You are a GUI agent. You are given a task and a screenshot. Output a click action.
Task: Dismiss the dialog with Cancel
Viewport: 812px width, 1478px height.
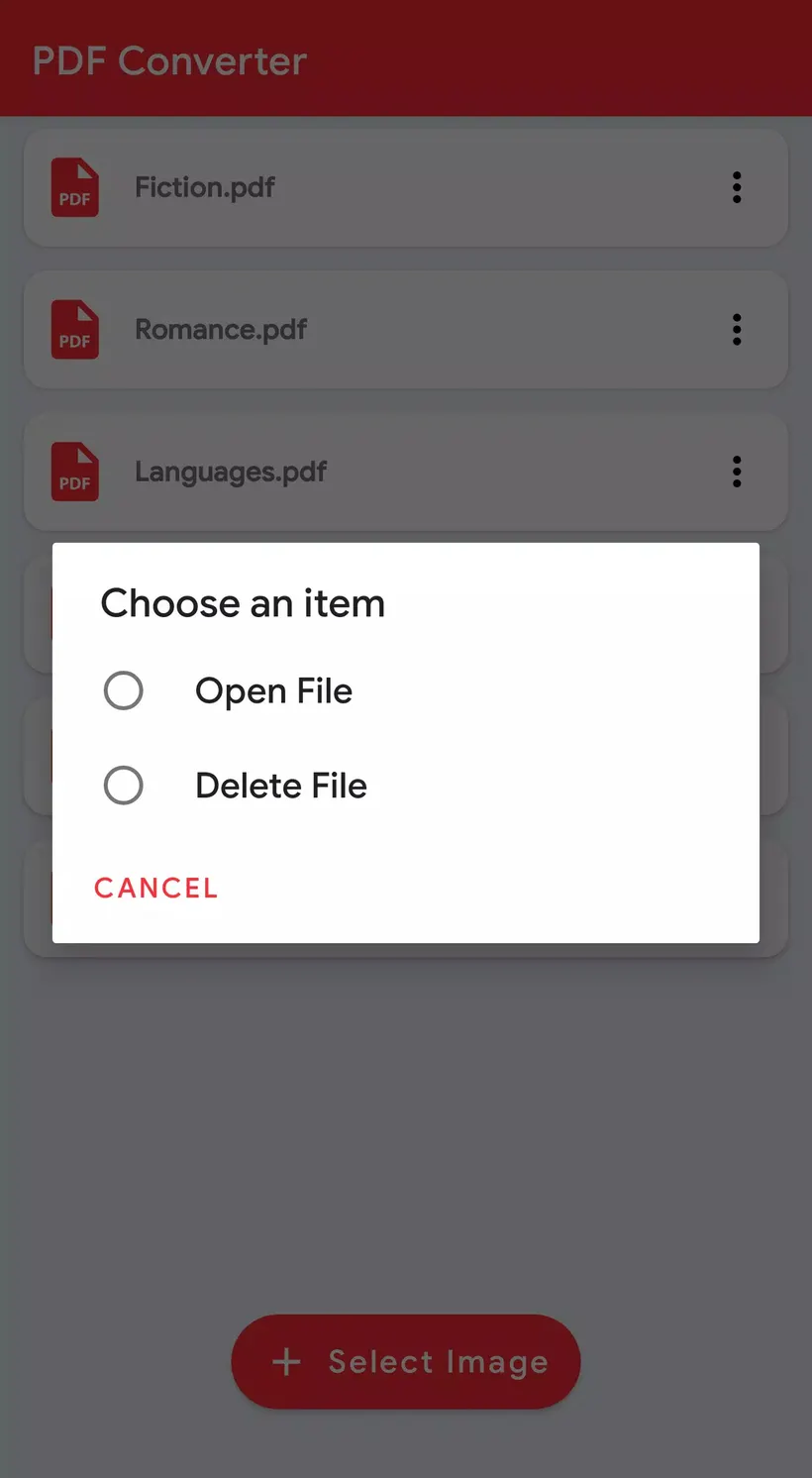coord(156,888)
